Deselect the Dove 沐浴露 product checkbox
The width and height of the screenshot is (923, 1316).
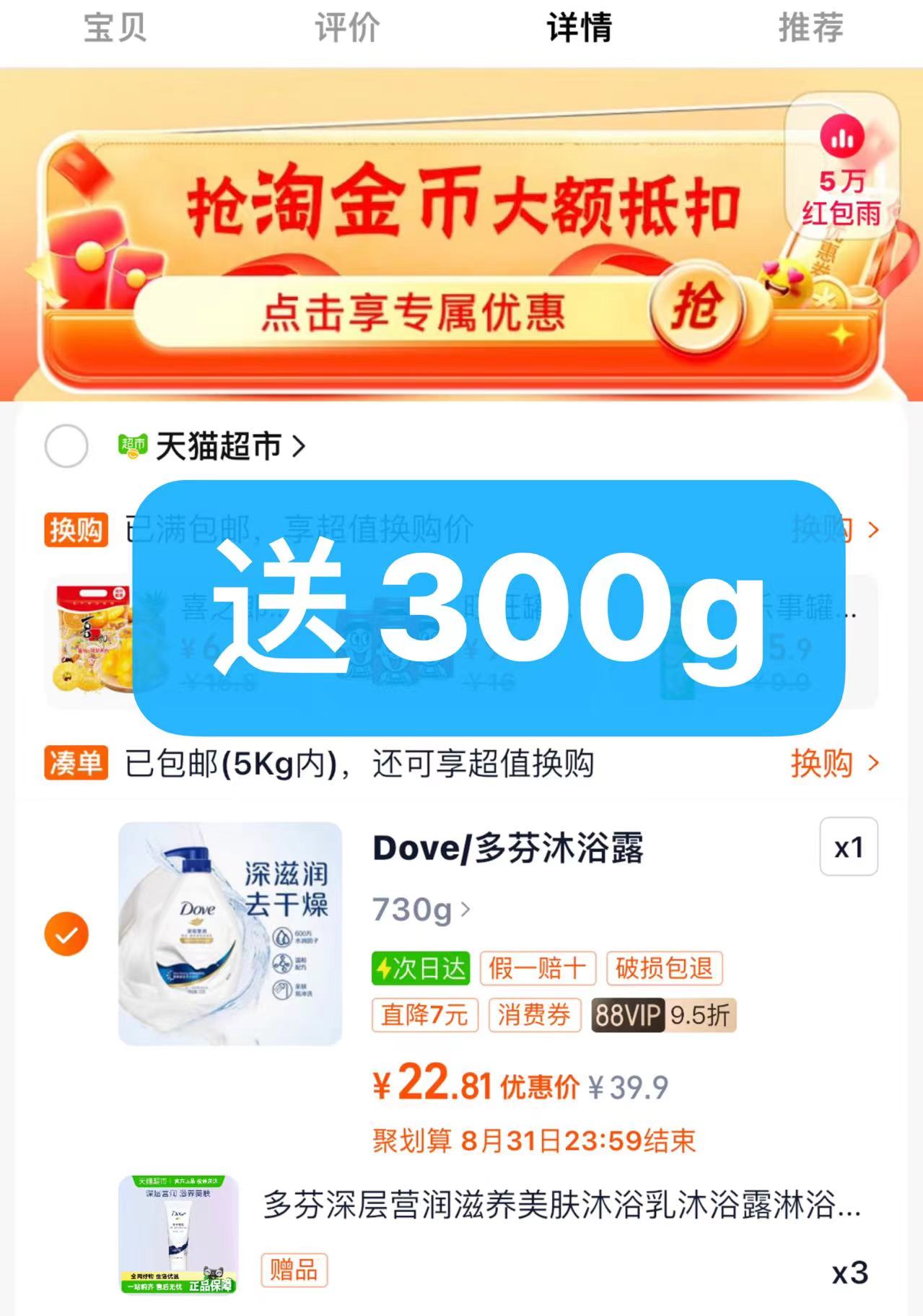coord(66,935)
